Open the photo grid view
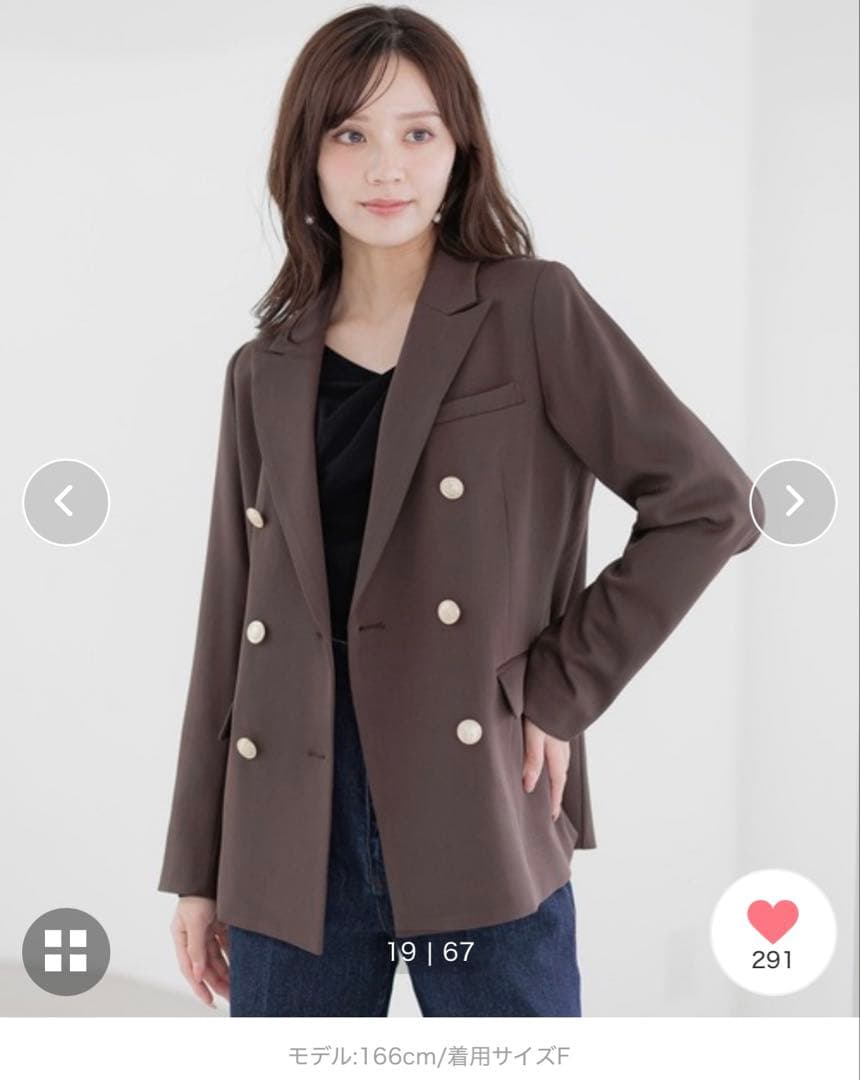Screen dimensions: 860x1080 tap(66, 951)
